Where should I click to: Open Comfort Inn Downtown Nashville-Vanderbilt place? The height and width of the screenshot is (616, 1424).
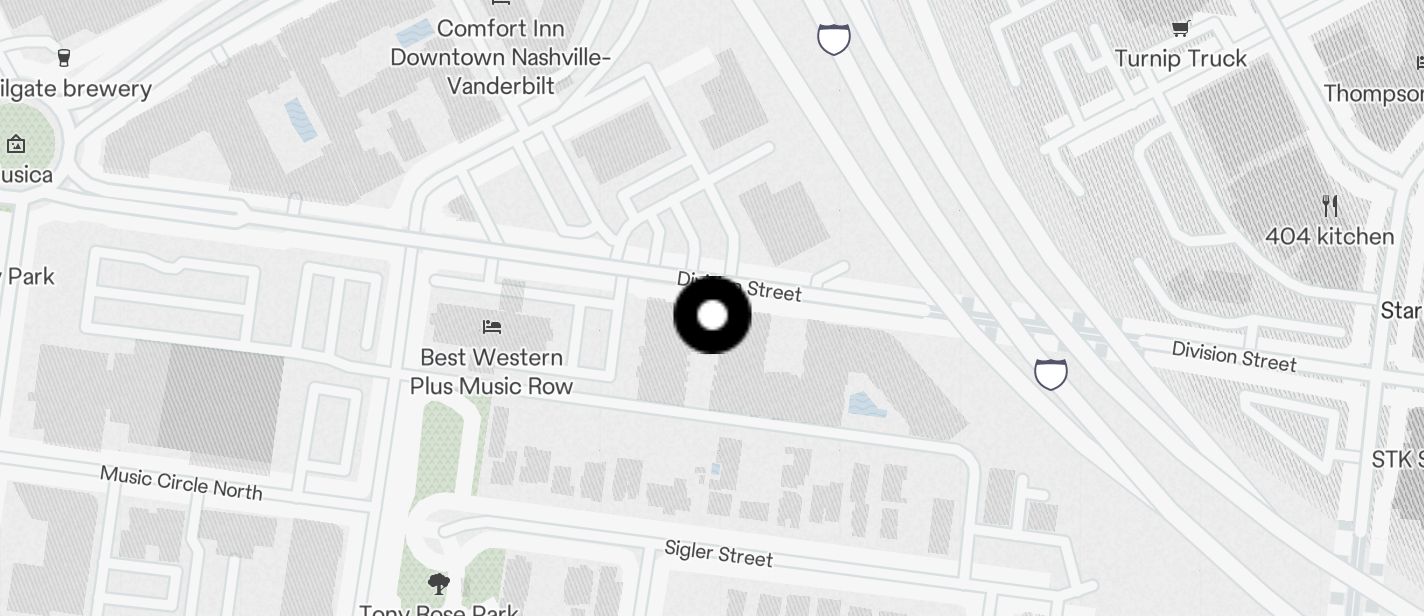(x=500, y=56)
